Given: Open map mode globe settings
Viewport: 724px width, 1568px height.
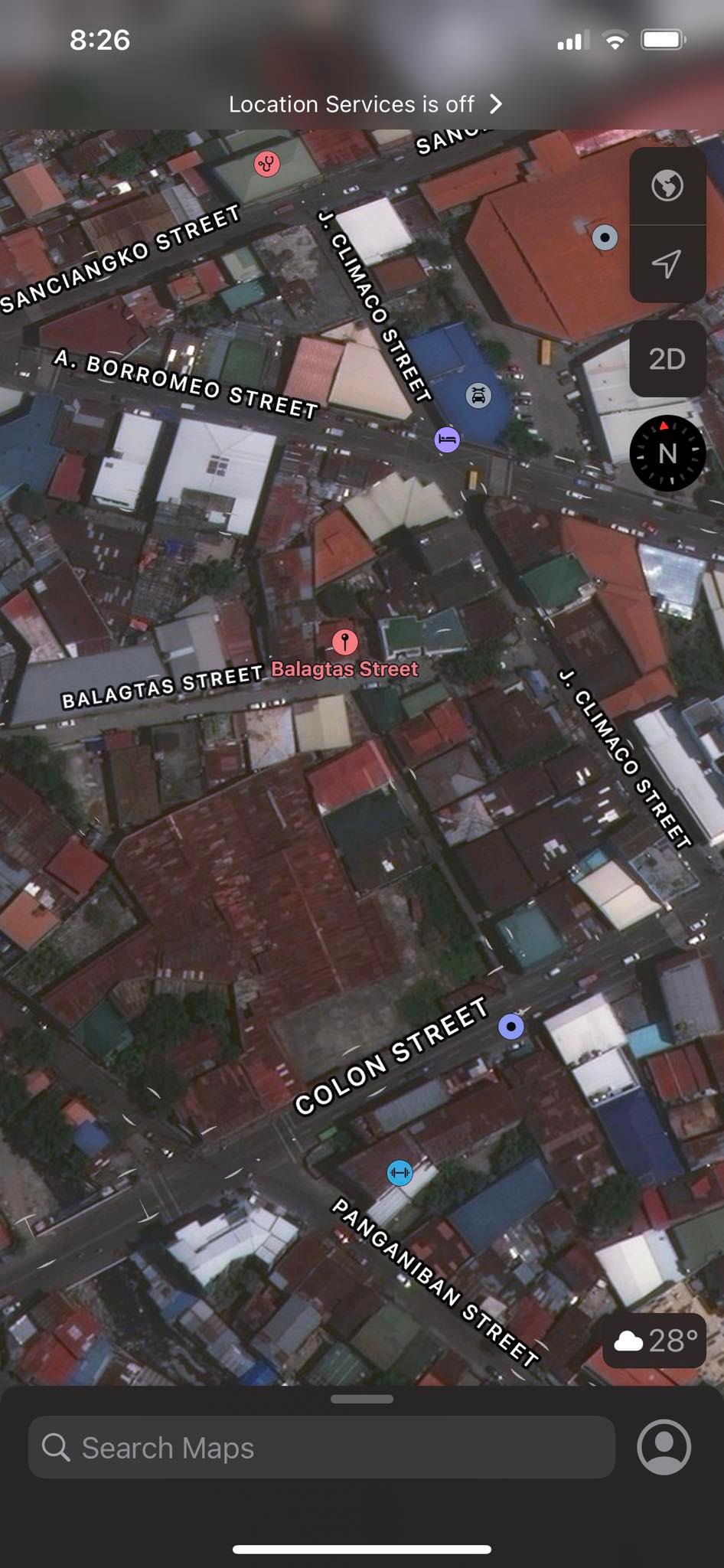Looking at the screenshot, I should [667, 185].
